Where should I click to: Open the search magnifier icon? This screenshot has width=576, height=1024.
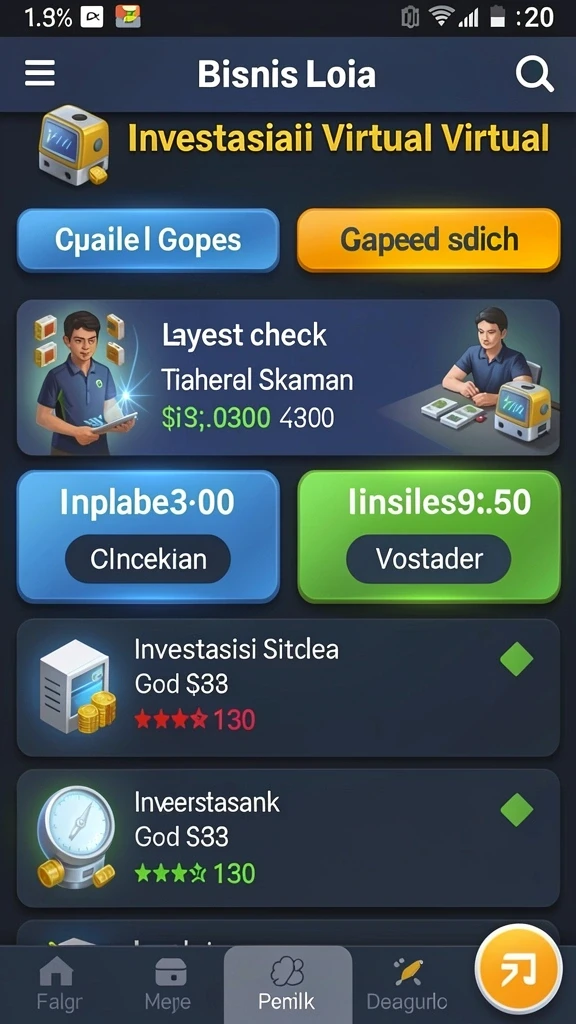[534, 74]
